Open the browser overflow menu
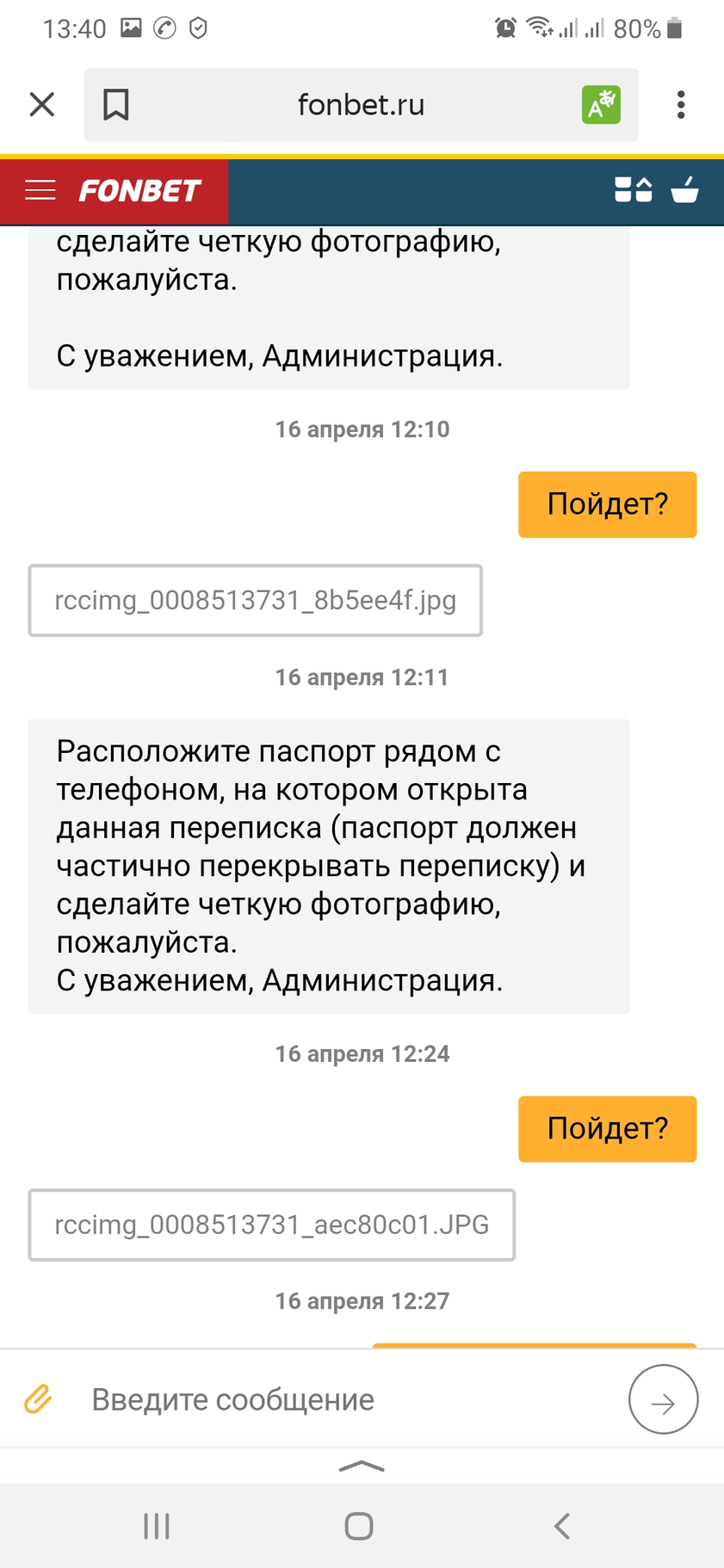724x1568 pixels. click(681, 105)
